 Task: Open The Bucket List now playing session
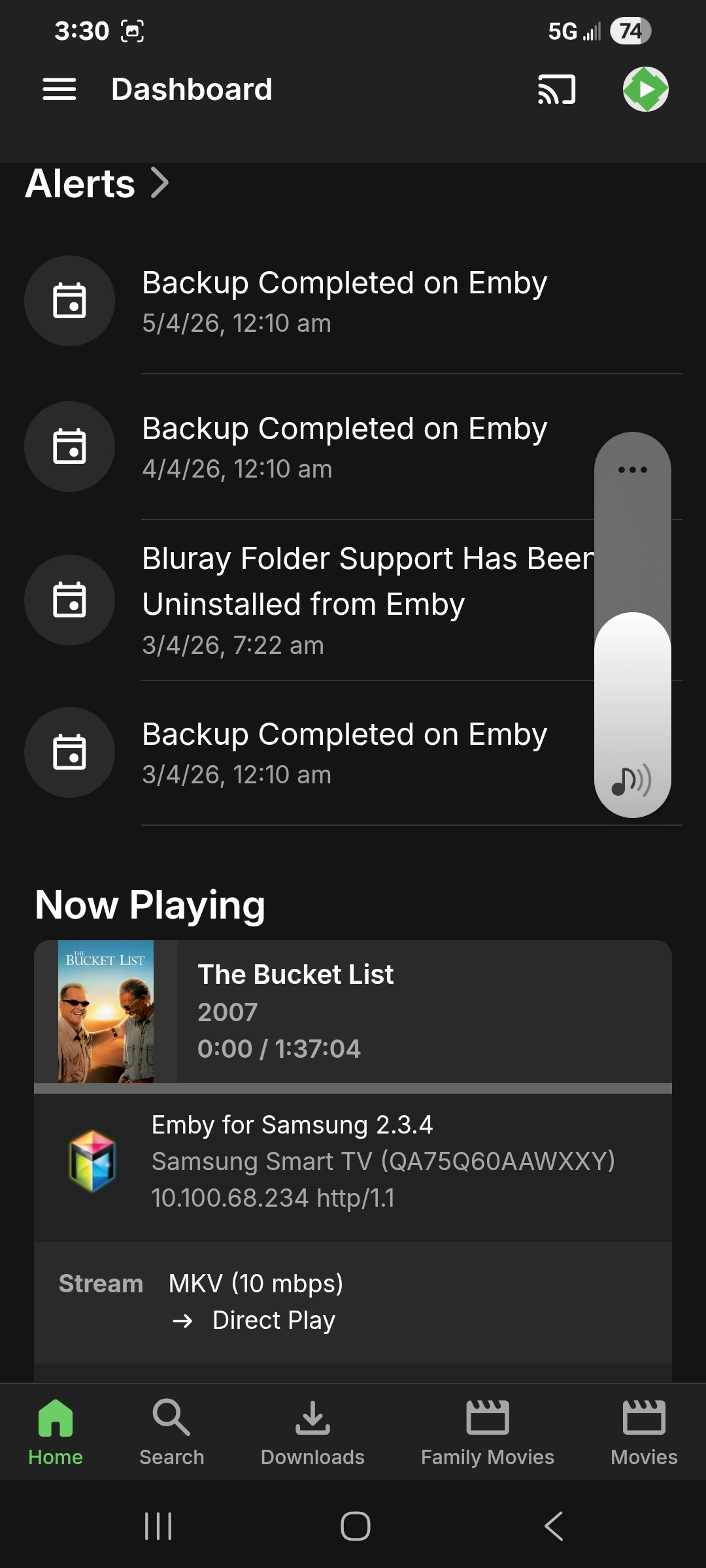tap(353, 1011)
